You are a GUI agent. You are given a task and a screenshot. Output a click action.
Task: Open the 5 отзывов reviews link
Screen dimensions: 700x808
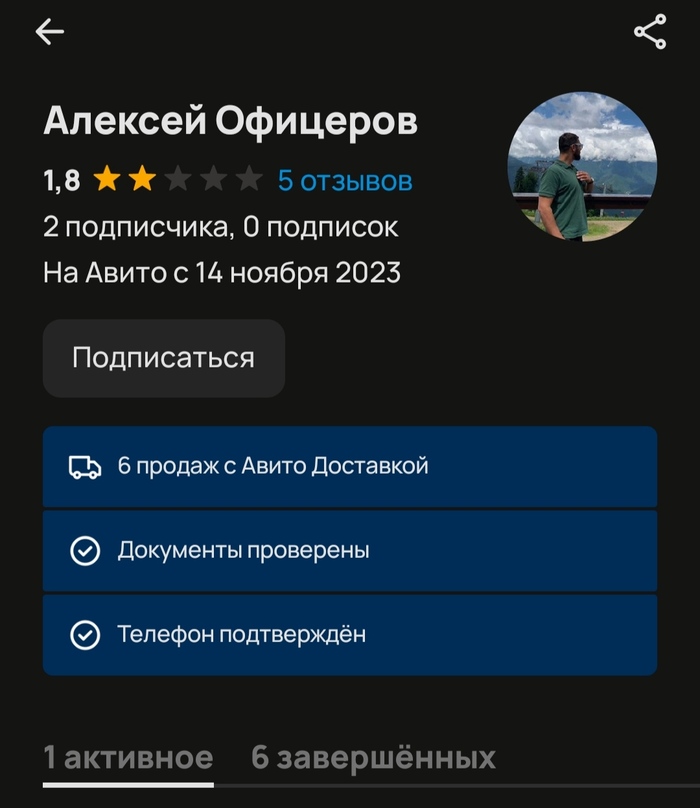coord(345,181)
